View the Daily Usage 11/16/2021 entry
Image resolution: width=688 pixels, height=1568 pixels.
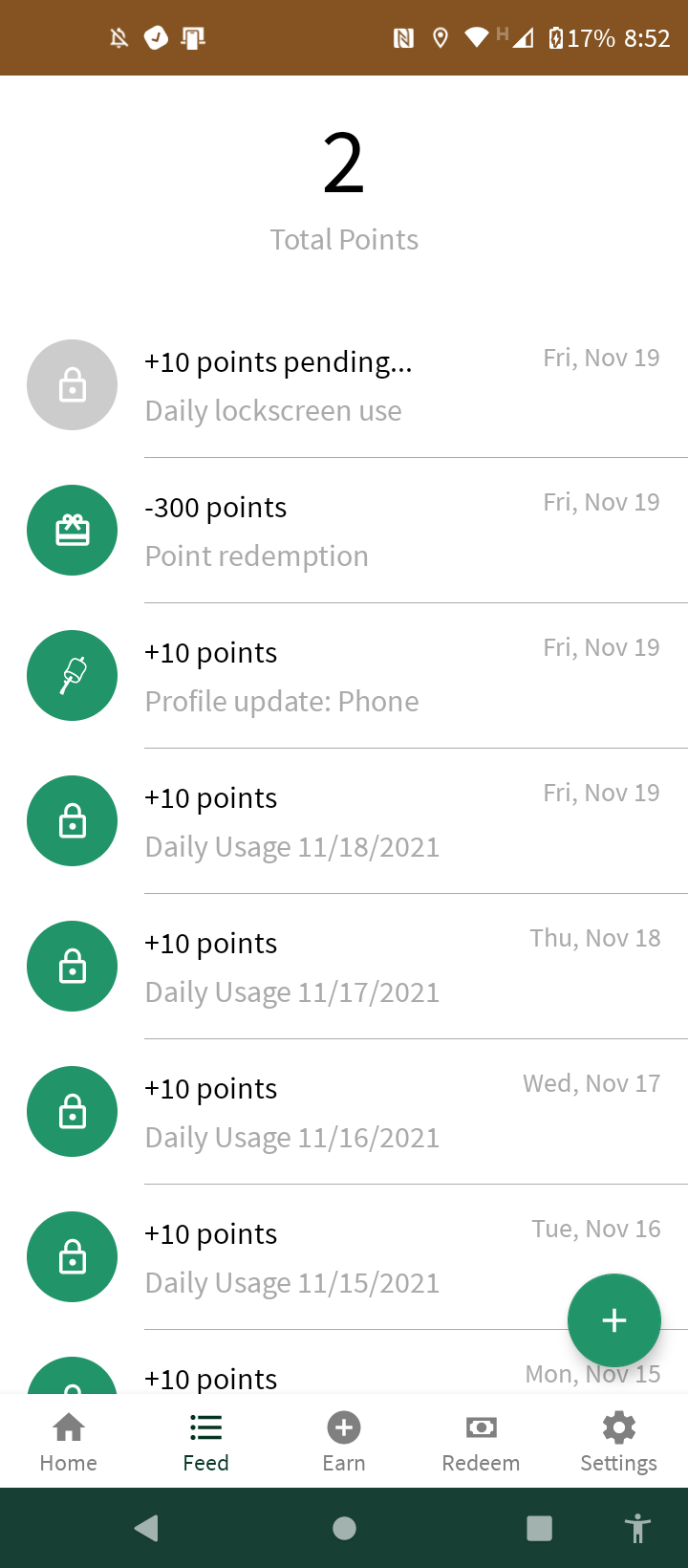[x=344, y=1112]
